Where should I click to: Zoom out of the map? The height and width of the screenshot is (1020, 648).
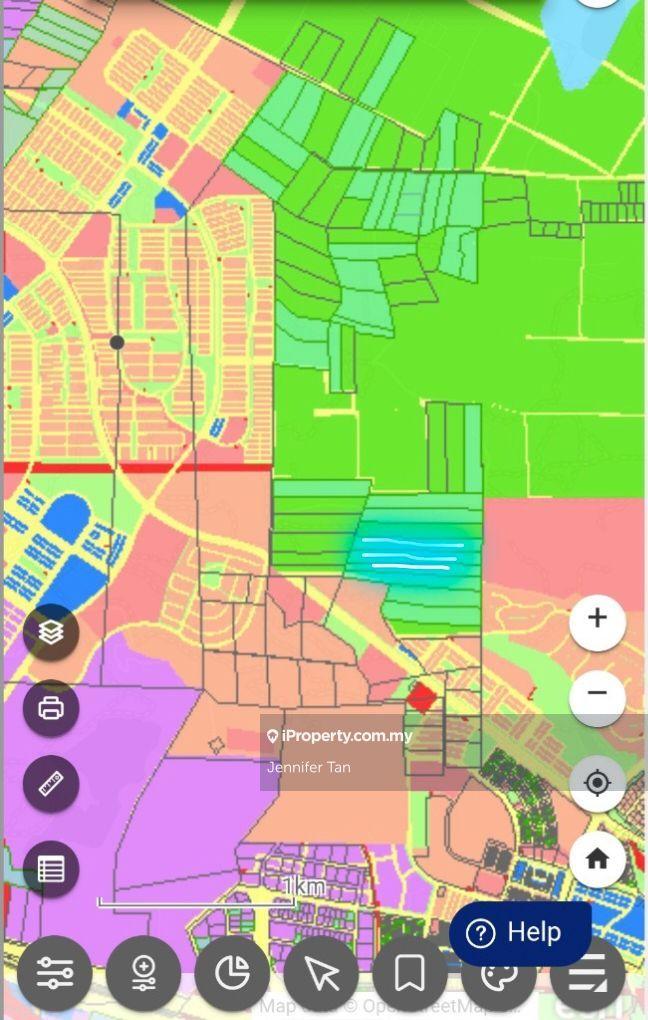click(597, 693)
